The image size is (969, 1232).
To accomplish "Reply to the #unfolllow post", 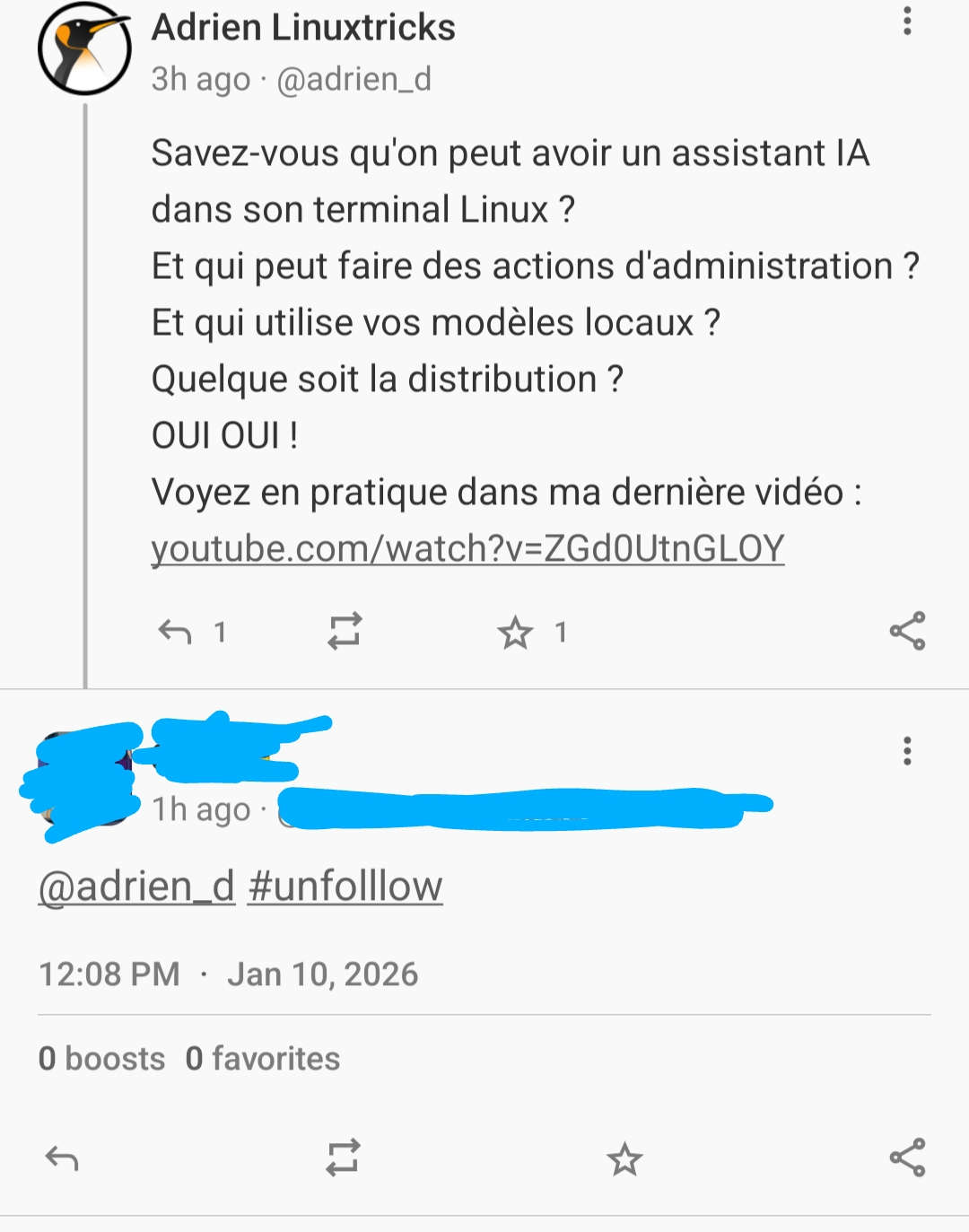I will click(x=62, y=1158).
